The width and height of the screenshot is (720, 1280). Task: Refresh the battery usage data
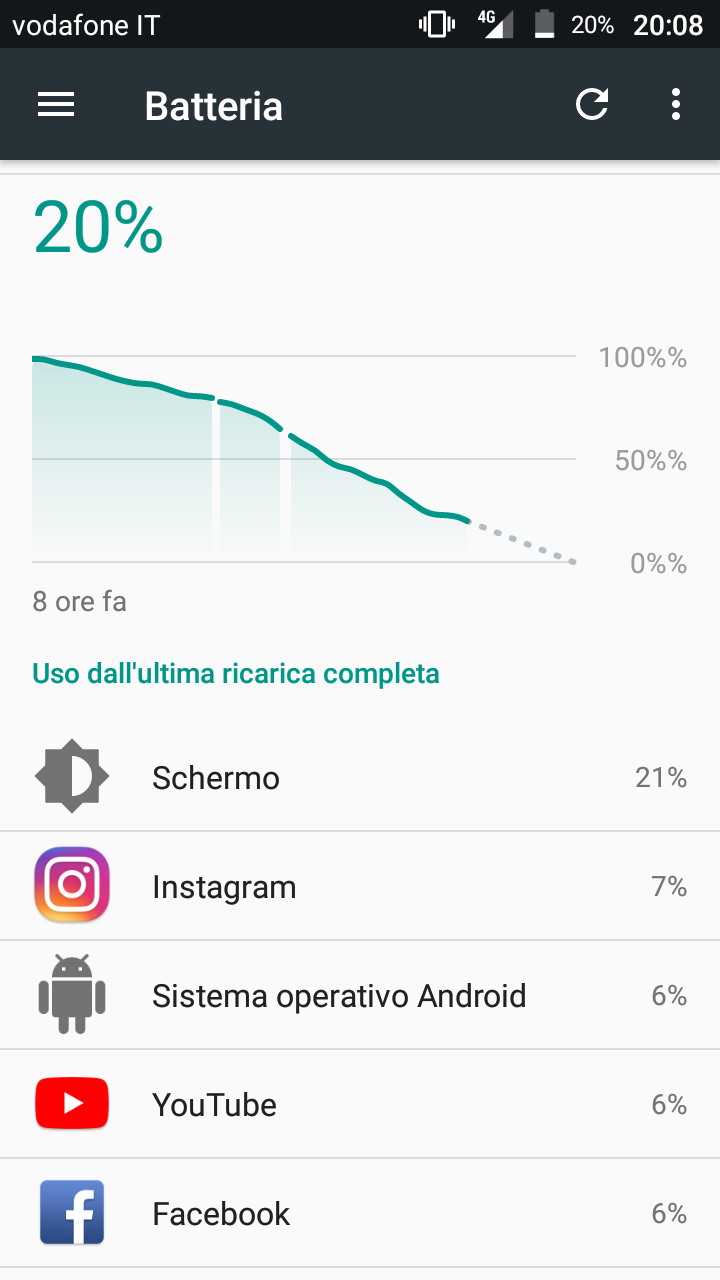tap(592, 104)
